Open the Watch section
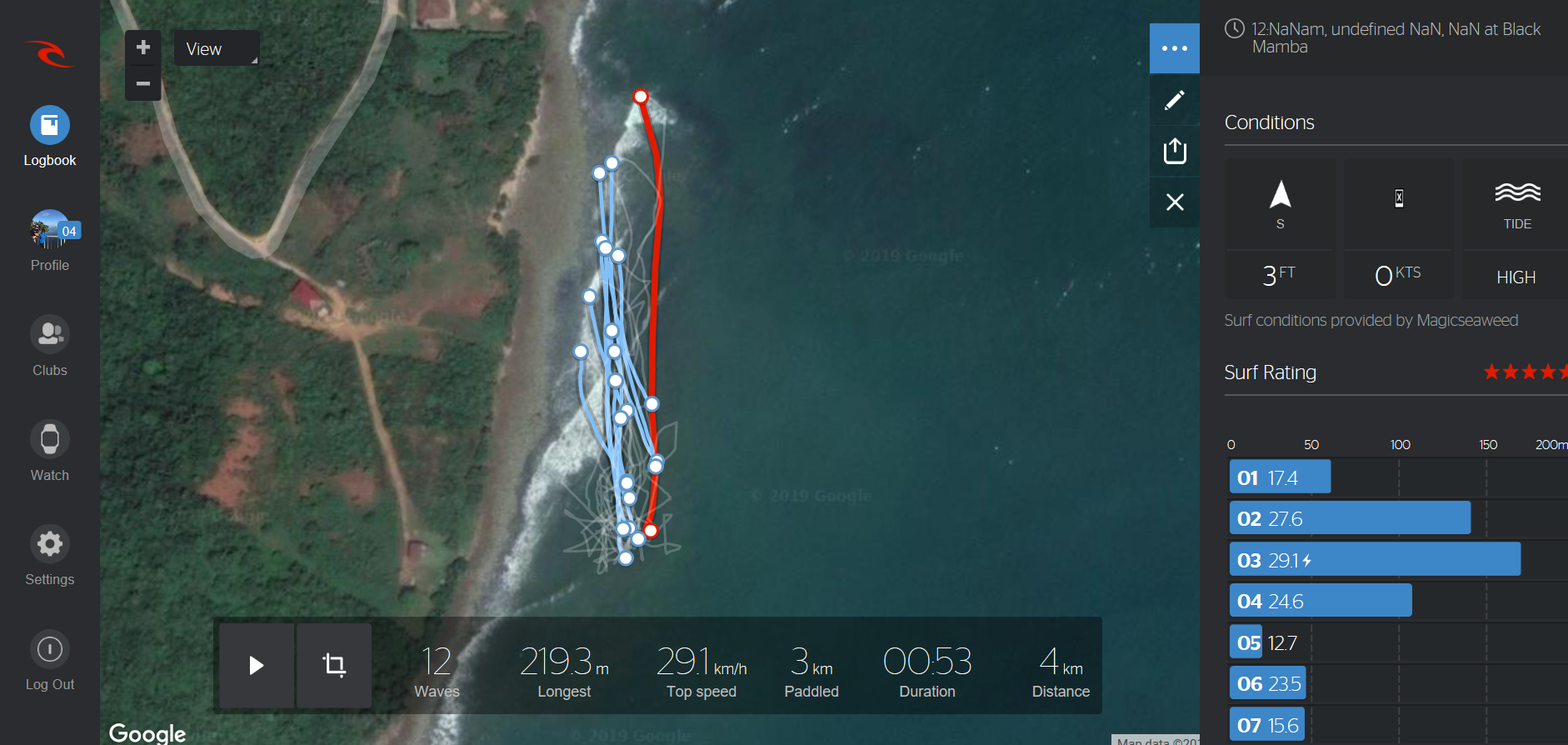1568x745 pixels. (x=50, y=452)
